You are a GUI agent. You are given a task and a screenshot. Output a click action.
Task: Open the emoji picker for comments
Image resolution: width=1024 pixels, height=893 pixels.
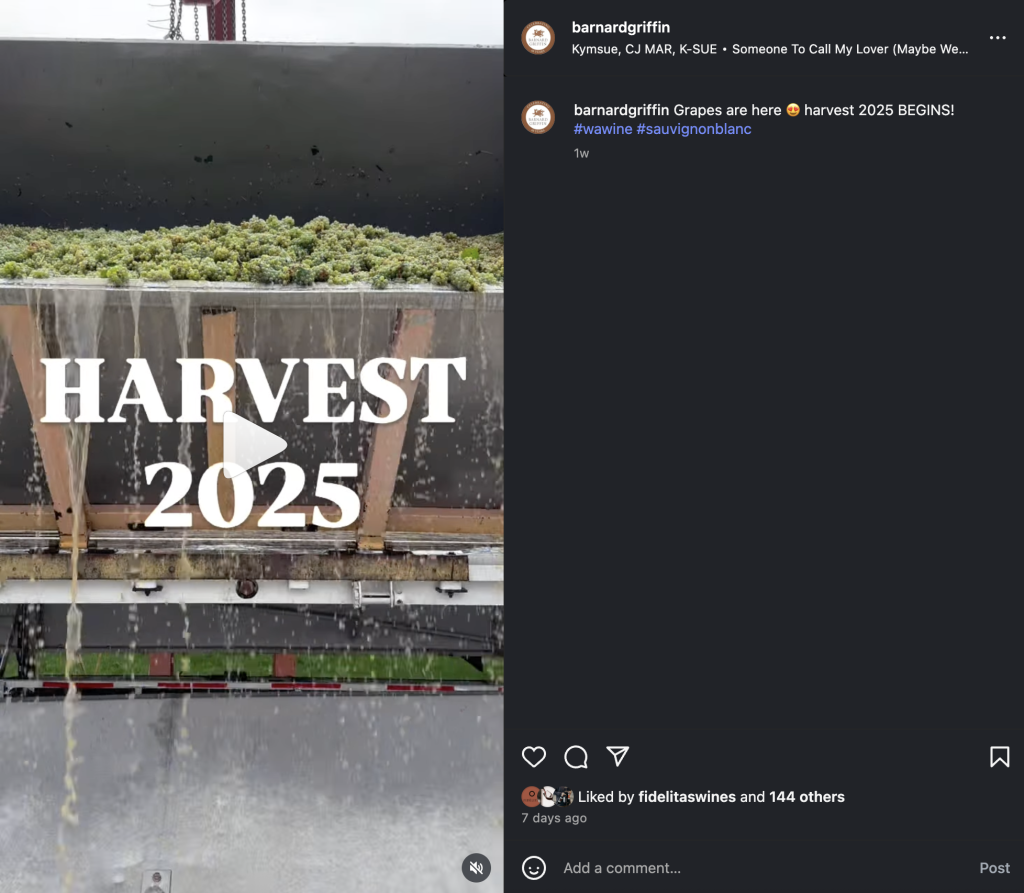534,868
